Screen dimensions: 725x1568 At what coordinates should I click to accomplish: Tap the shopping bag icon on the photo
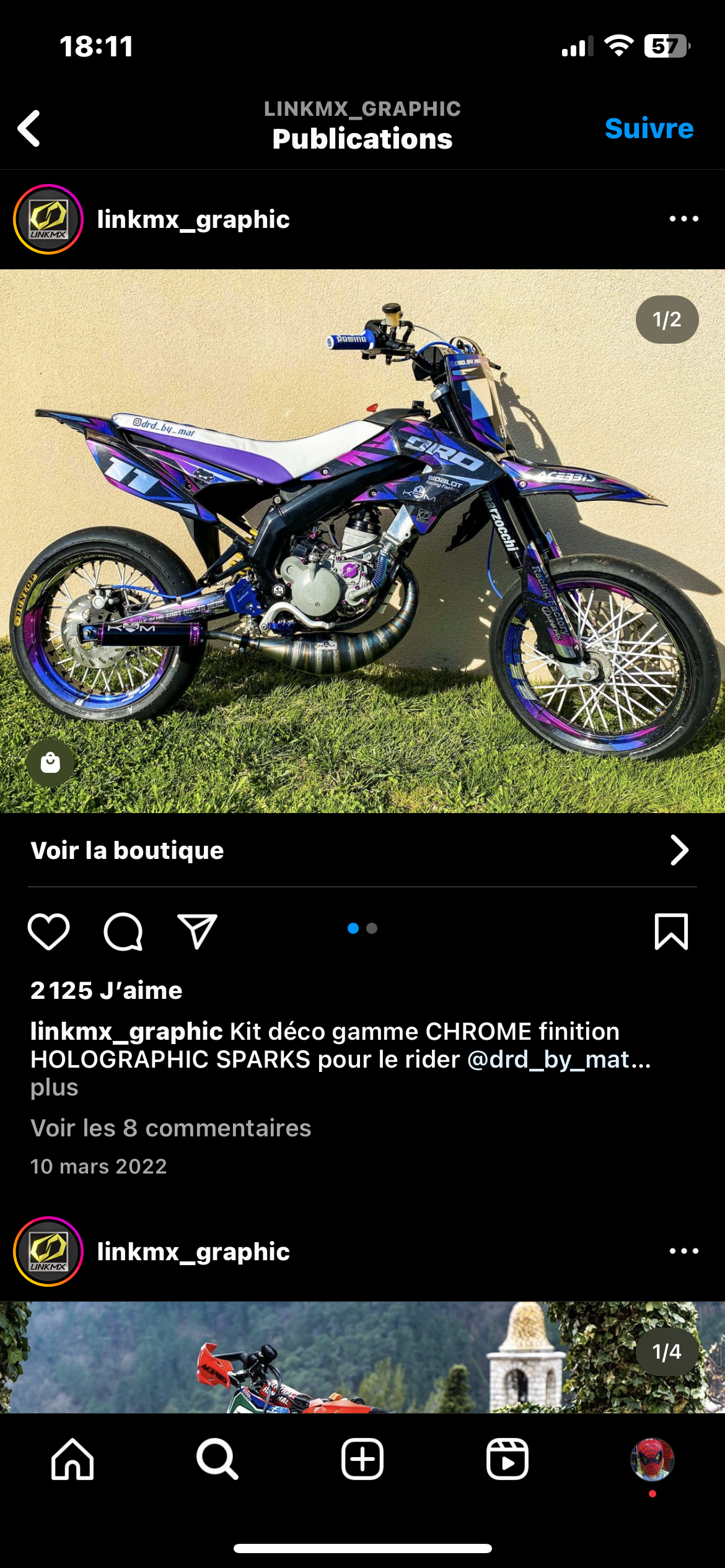[50, 762]
